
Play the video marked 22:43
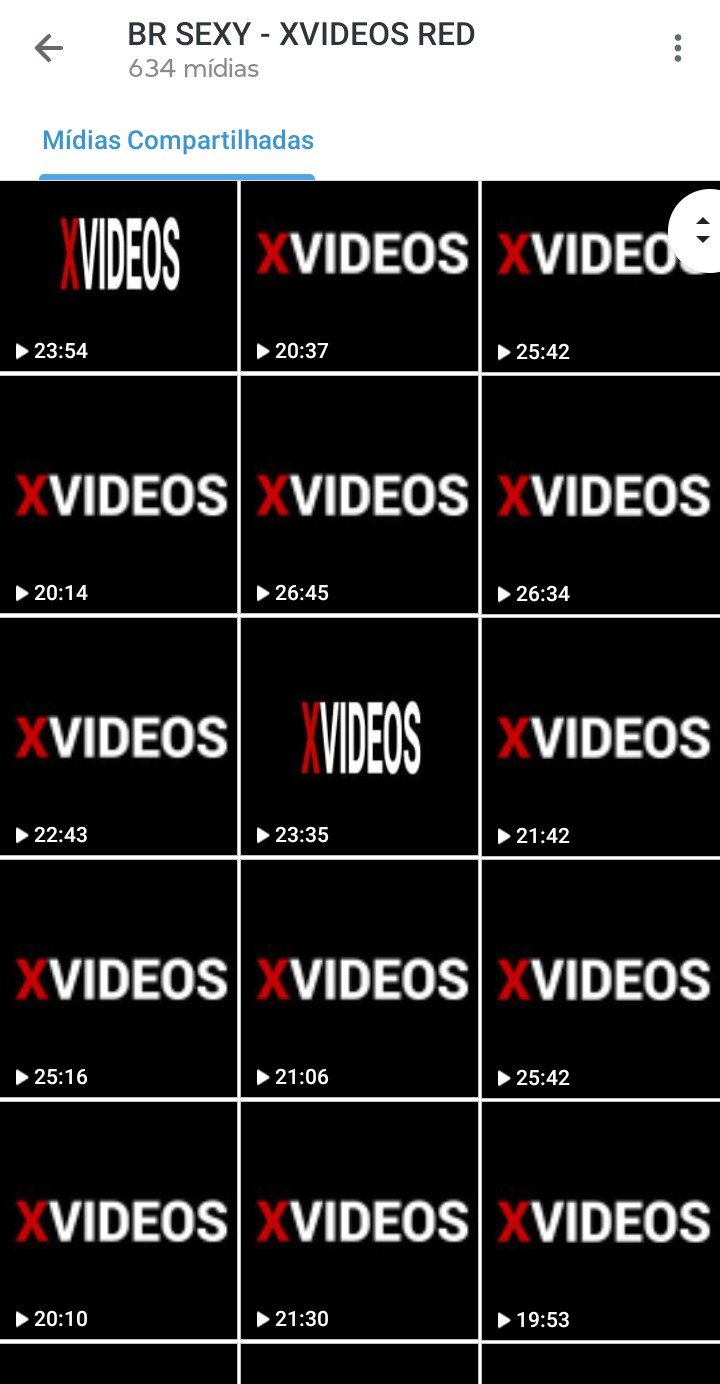click(119, 737)
